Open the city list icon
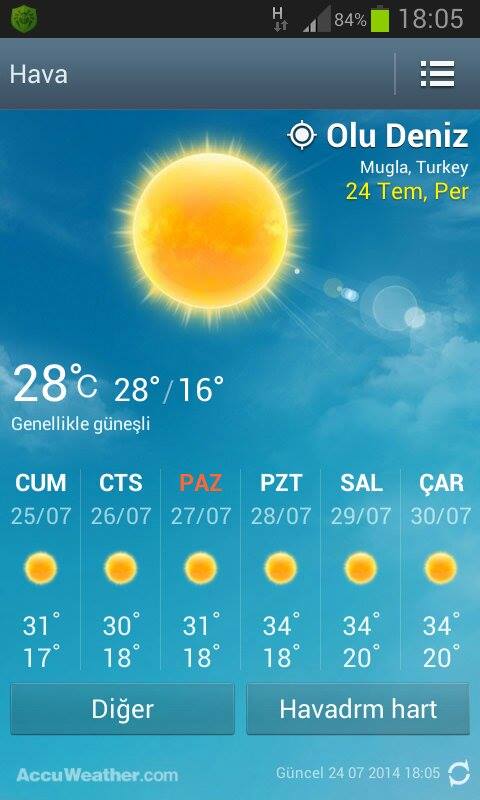This screenshot has width=480, height=800. [437, 74]
